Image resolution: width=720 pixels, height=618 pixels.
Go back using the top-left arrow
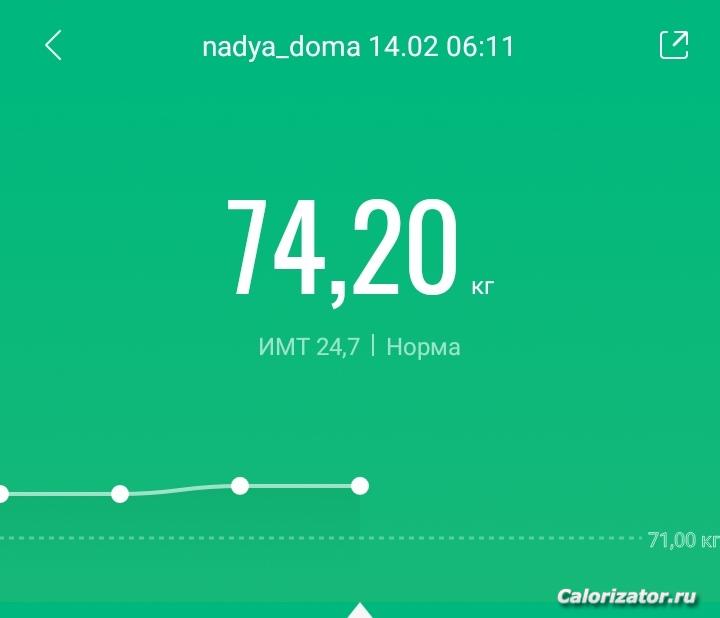tap(54, 45)
